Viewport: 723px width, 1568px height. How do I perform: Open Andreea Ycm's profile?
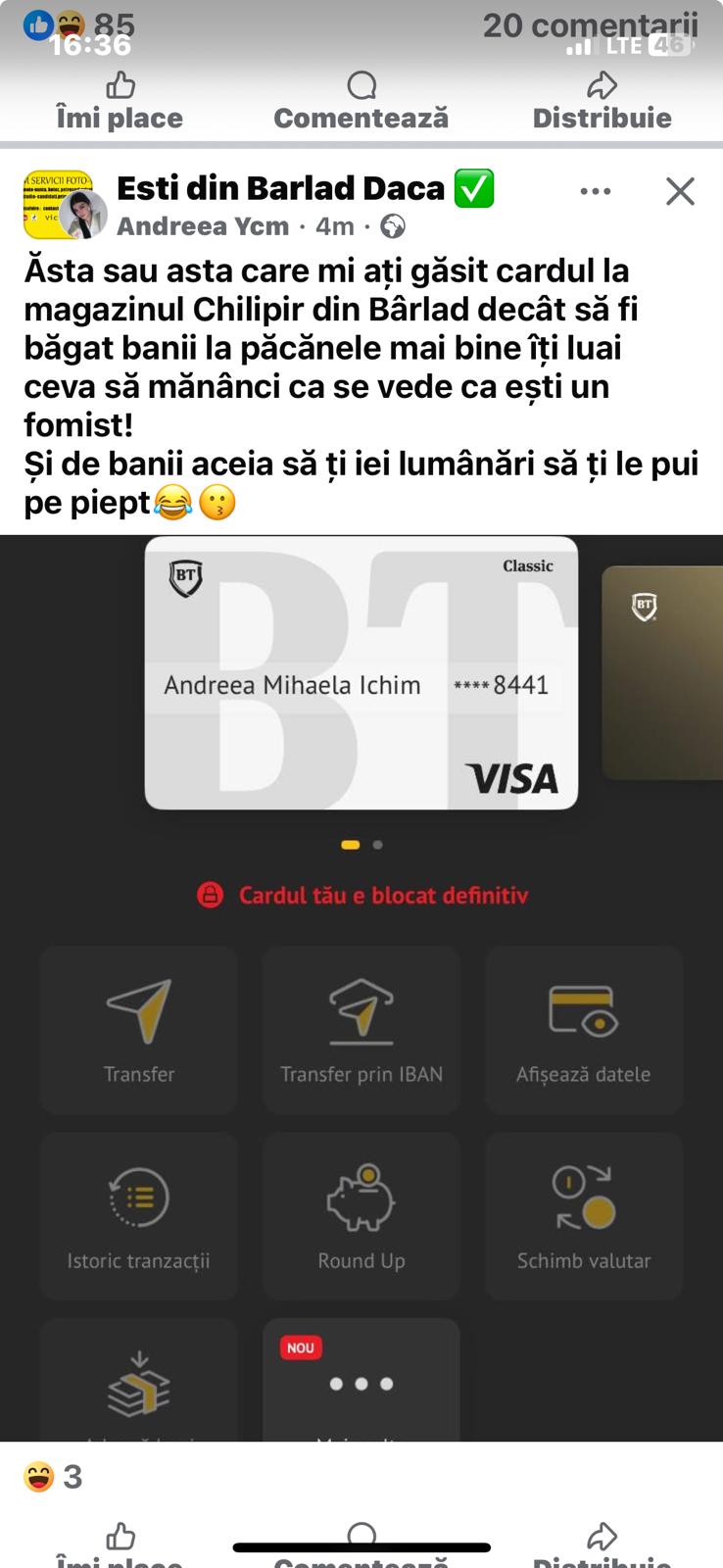203,226
